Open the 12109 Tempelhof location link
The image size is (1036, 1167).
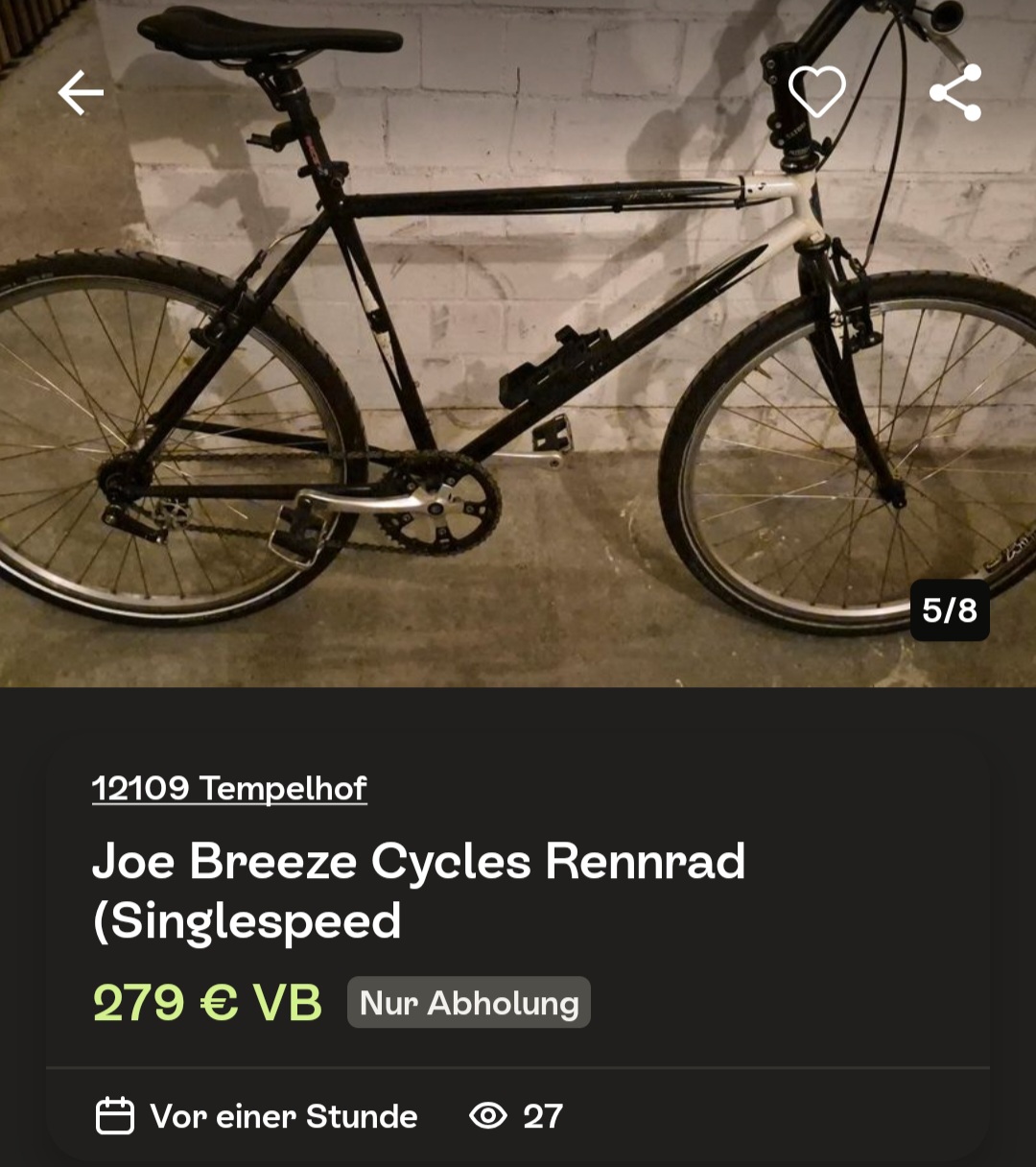click(x=229, y=788)
